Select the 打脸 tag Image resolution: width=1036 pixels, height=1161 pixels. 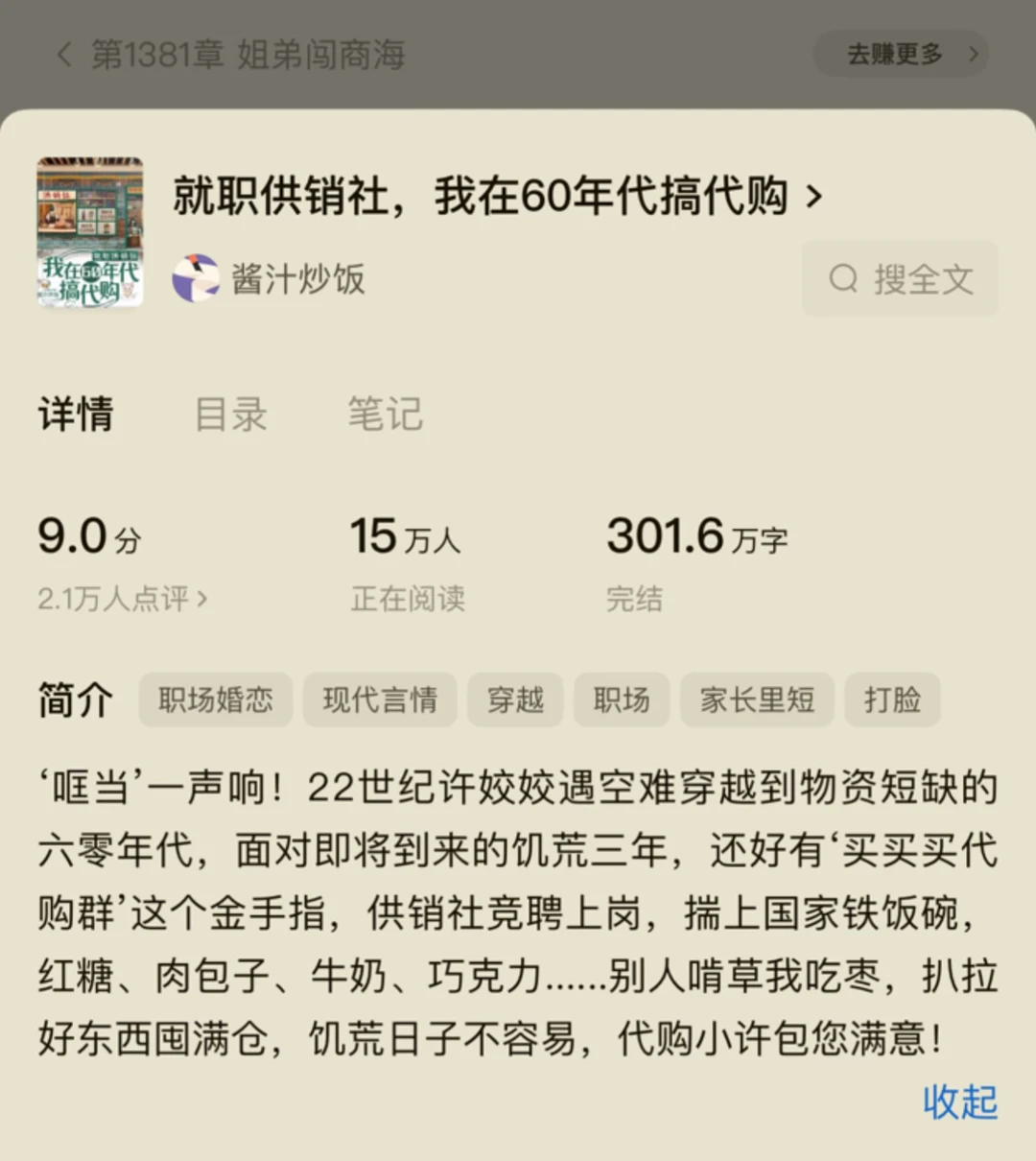point(892,700)
